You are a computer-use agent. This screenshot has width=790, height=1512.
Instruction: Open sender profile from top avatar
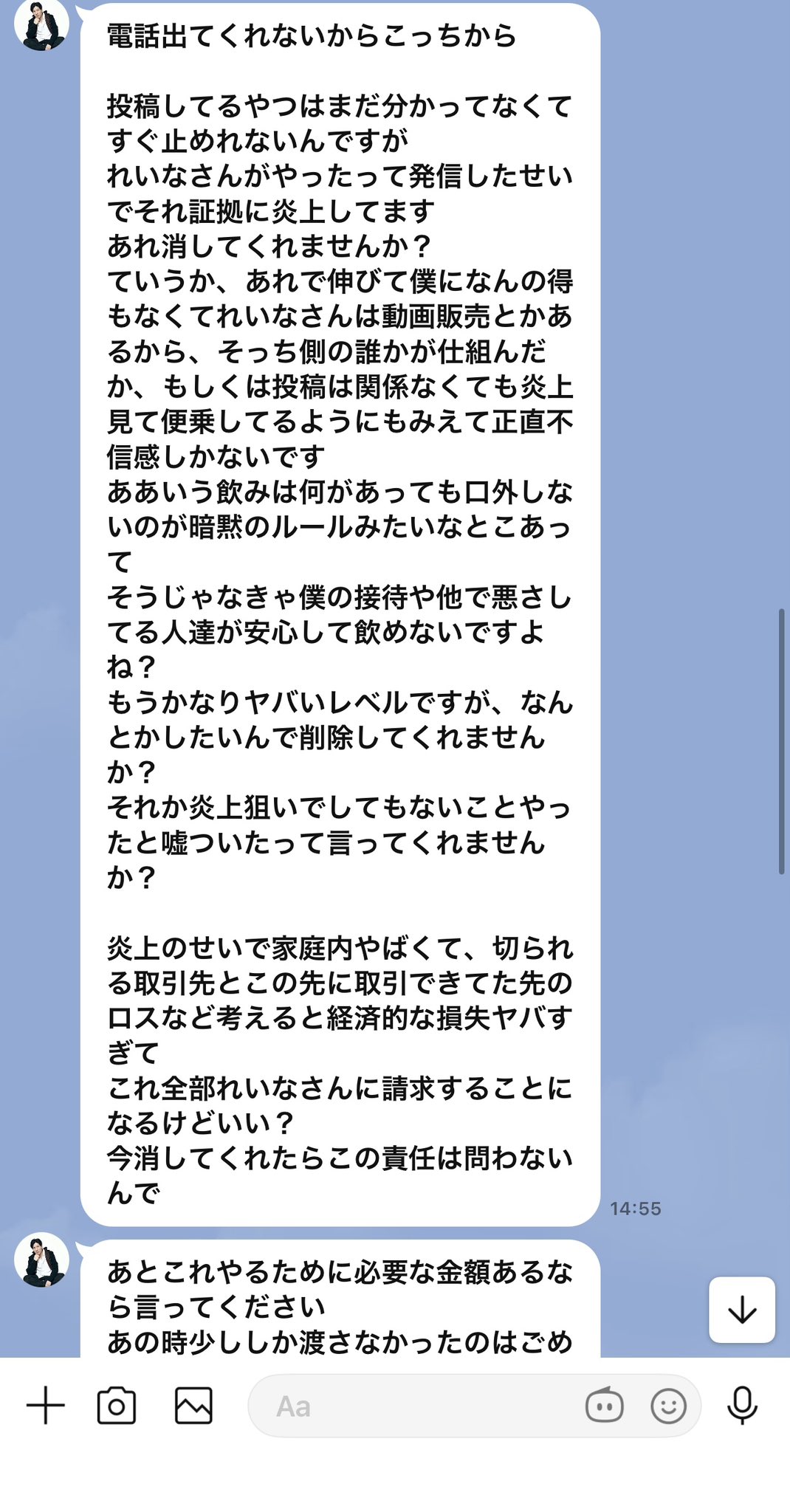coord(42,24)
